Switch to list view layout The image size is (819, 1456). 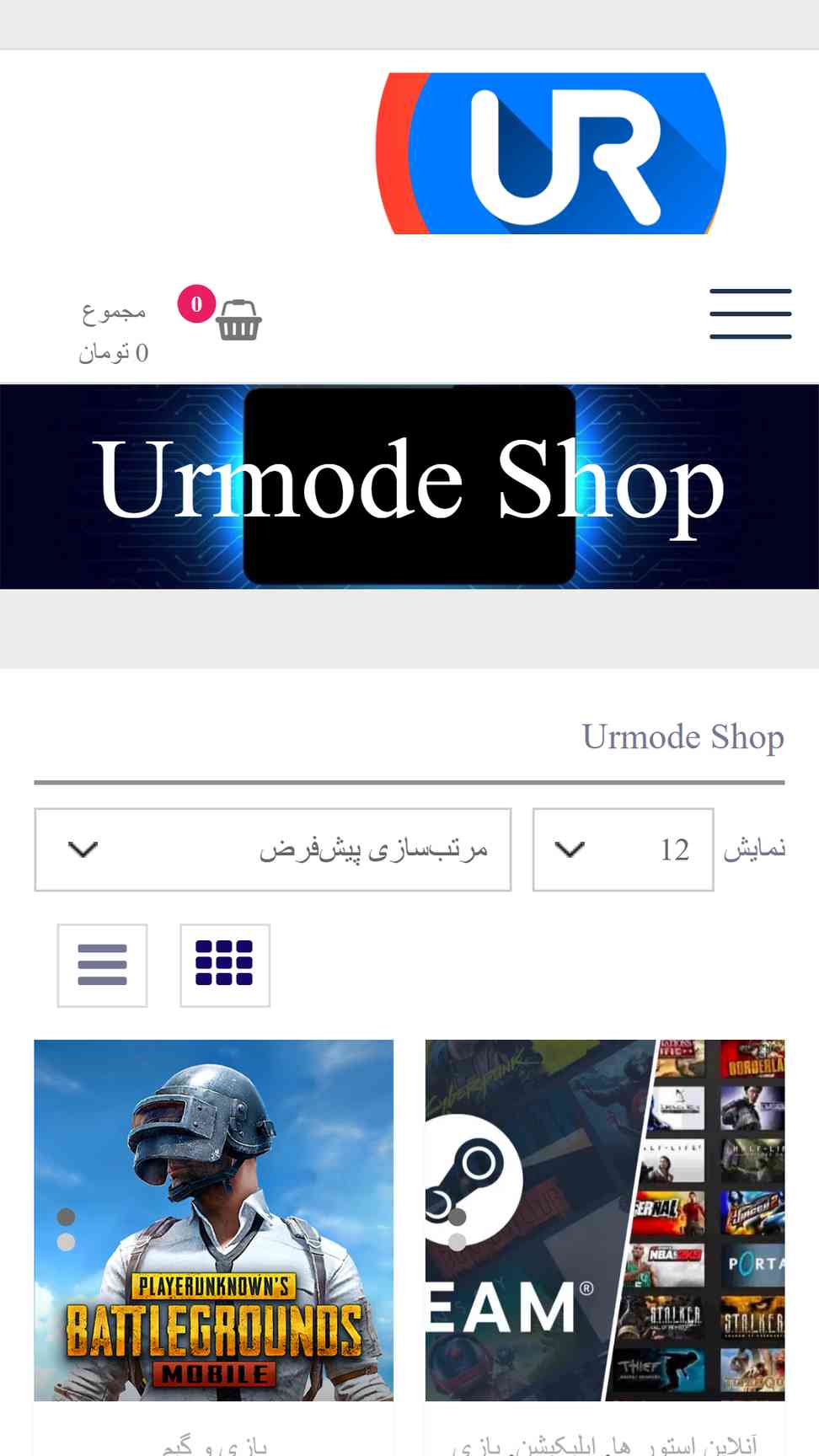pyautogui.click(x=102, y=965)
